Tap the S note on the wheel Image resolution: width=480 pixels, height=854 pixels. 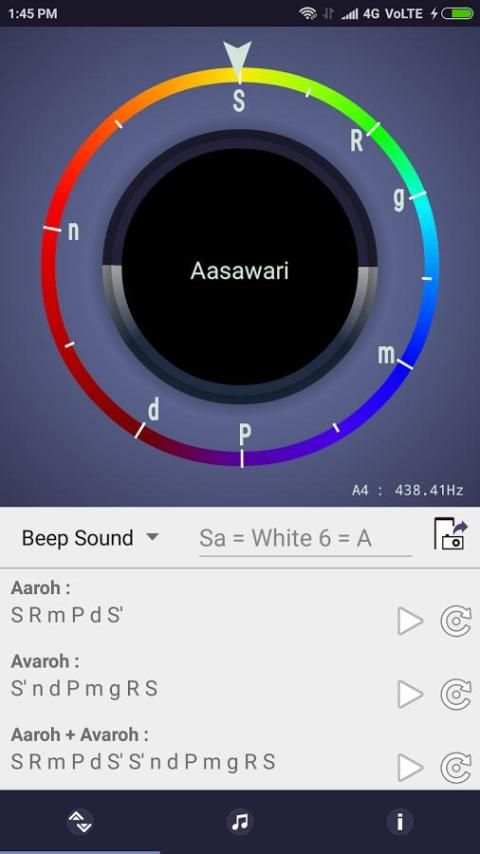tap(239, 101)
